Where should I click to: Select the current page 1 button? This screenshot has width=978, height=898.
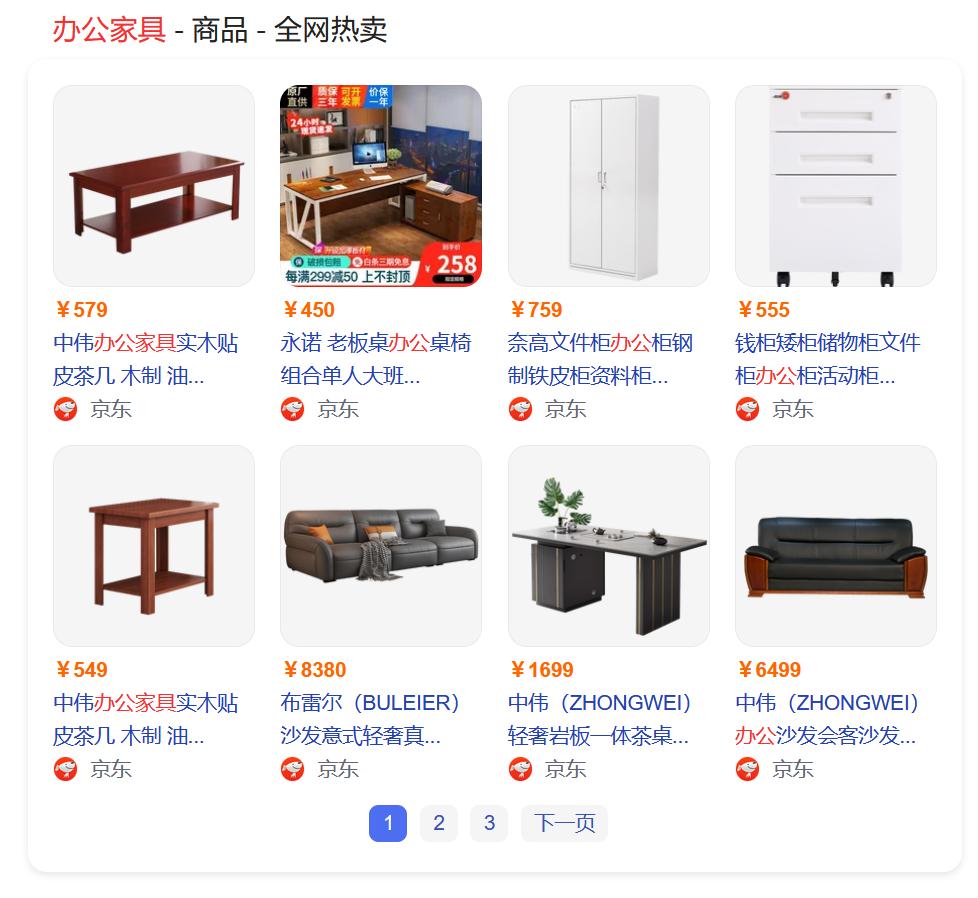pyautogui.click(x=388, y=823)
